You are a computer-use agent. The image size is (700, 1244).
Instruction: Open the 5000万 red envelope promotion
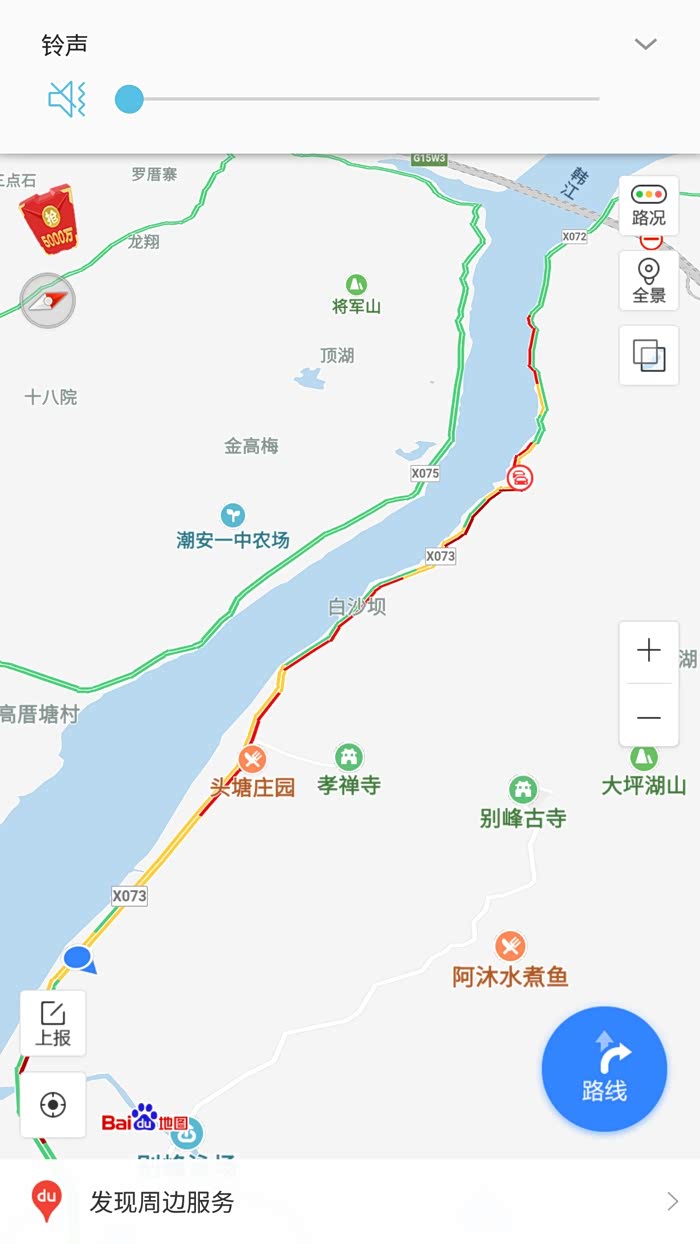(50, 218)
